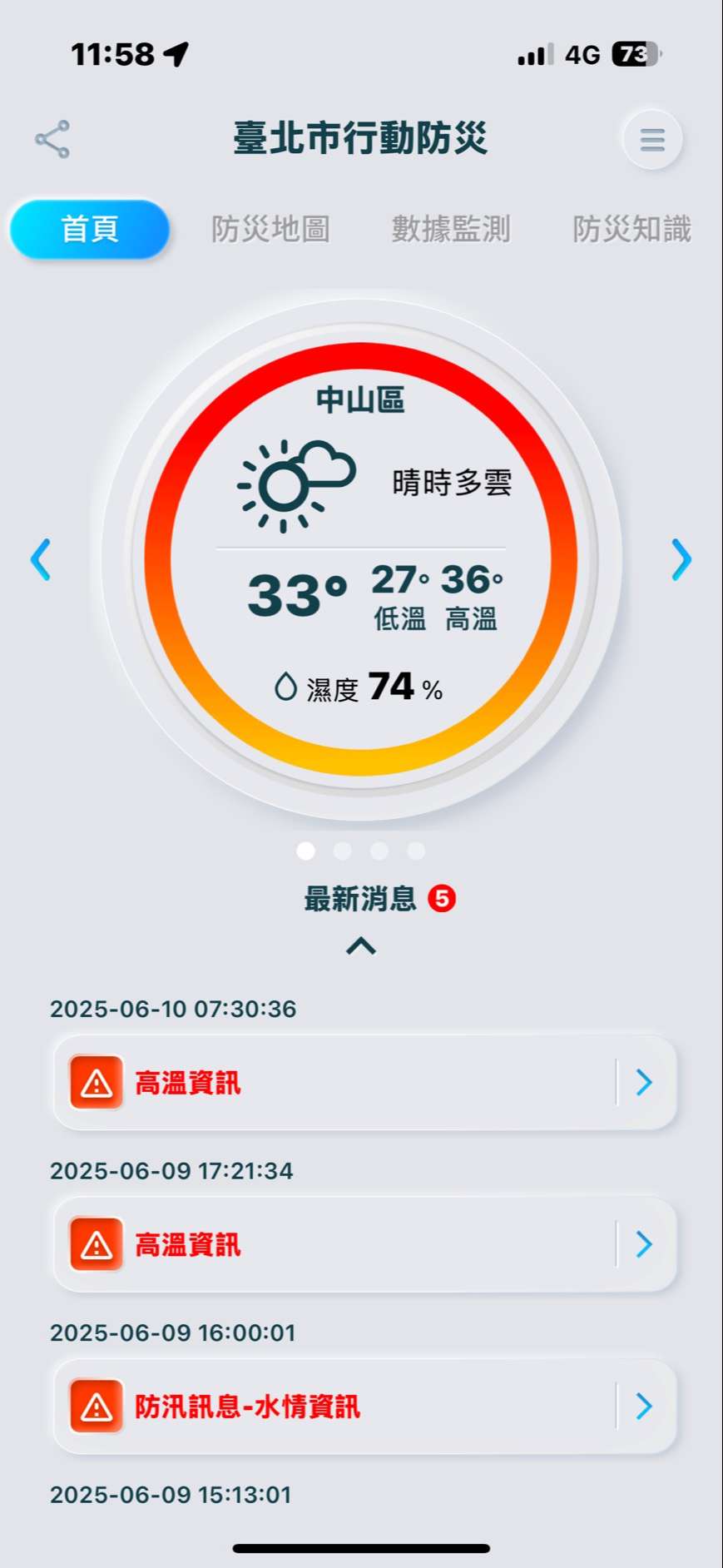Share the app via share icon
723x1568 pixels.
tap(52, 139)
